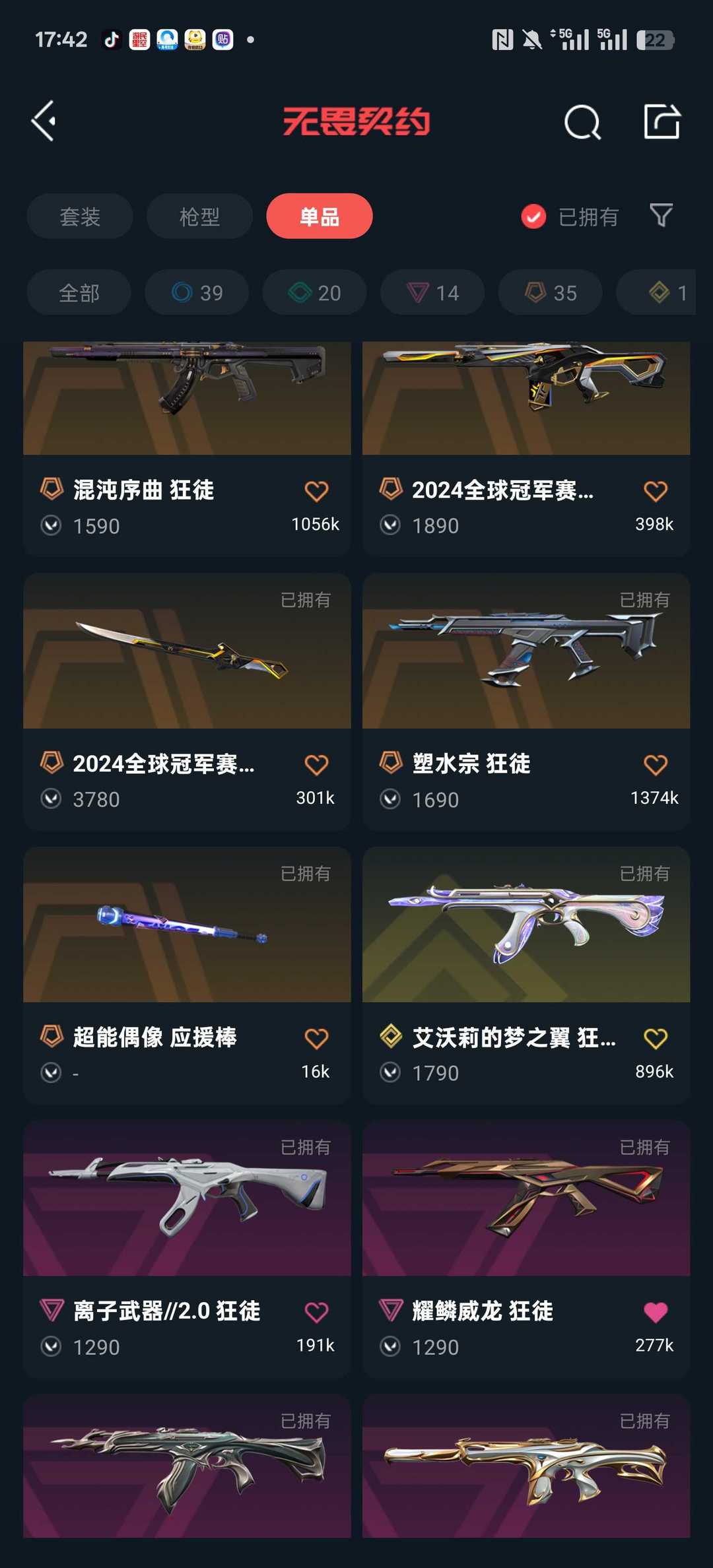Viewport: 713px width, 1568px height.
Task: Like the 超能偶像 应援棒 item
Action: (x=316, y=1039)
